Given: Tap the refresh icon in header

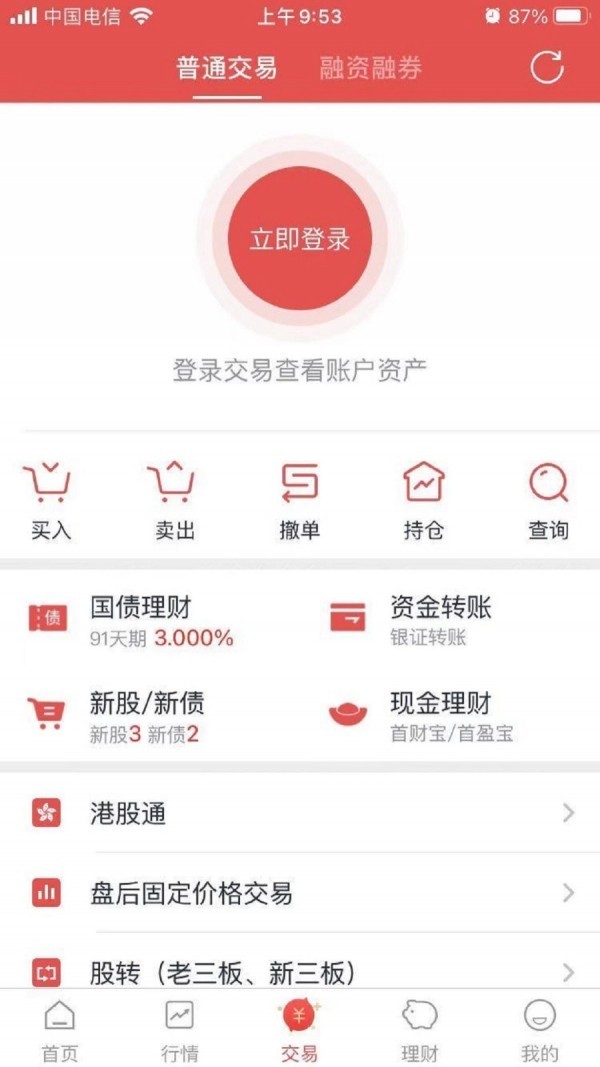Looking at the screenshot, I should pos(547,68).
